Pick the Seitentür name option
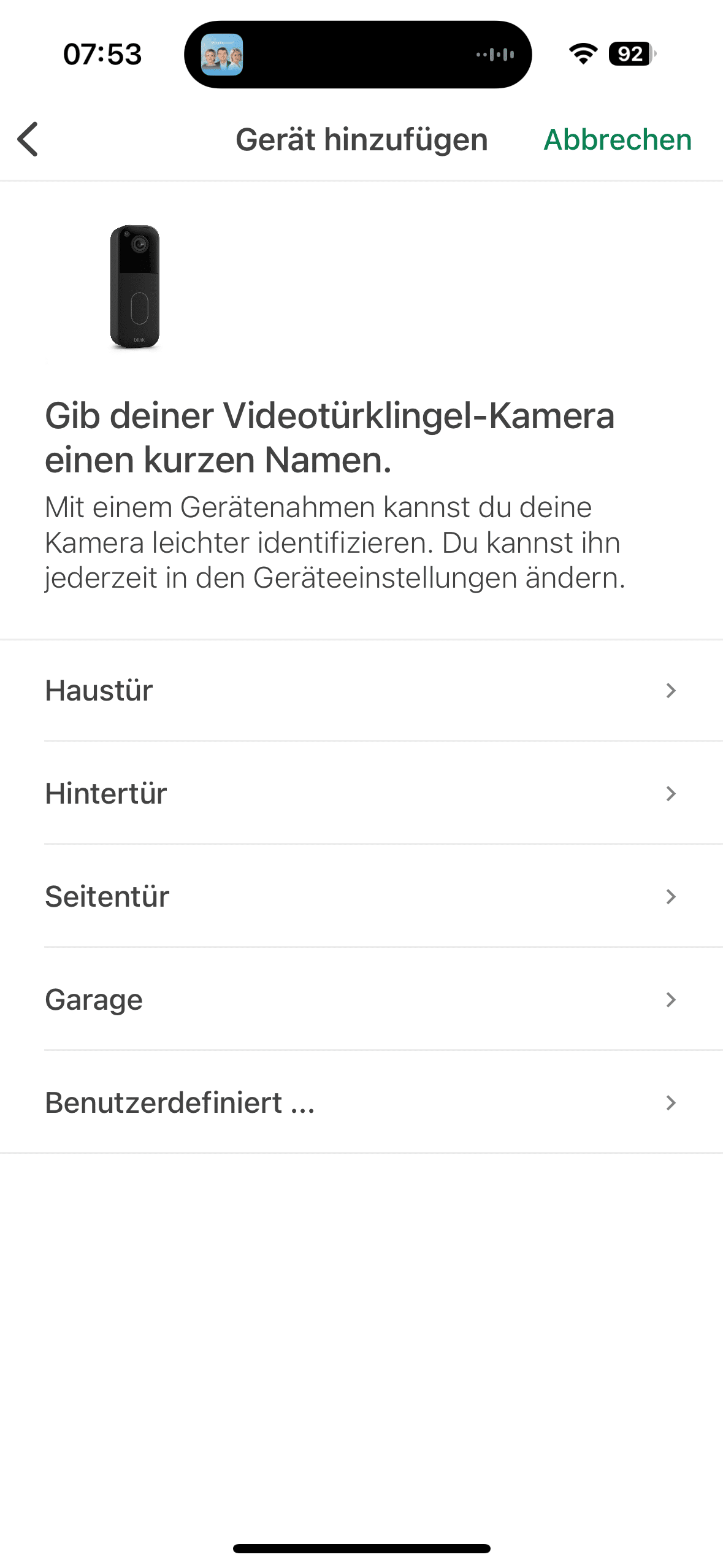 [x=361, y=897]
